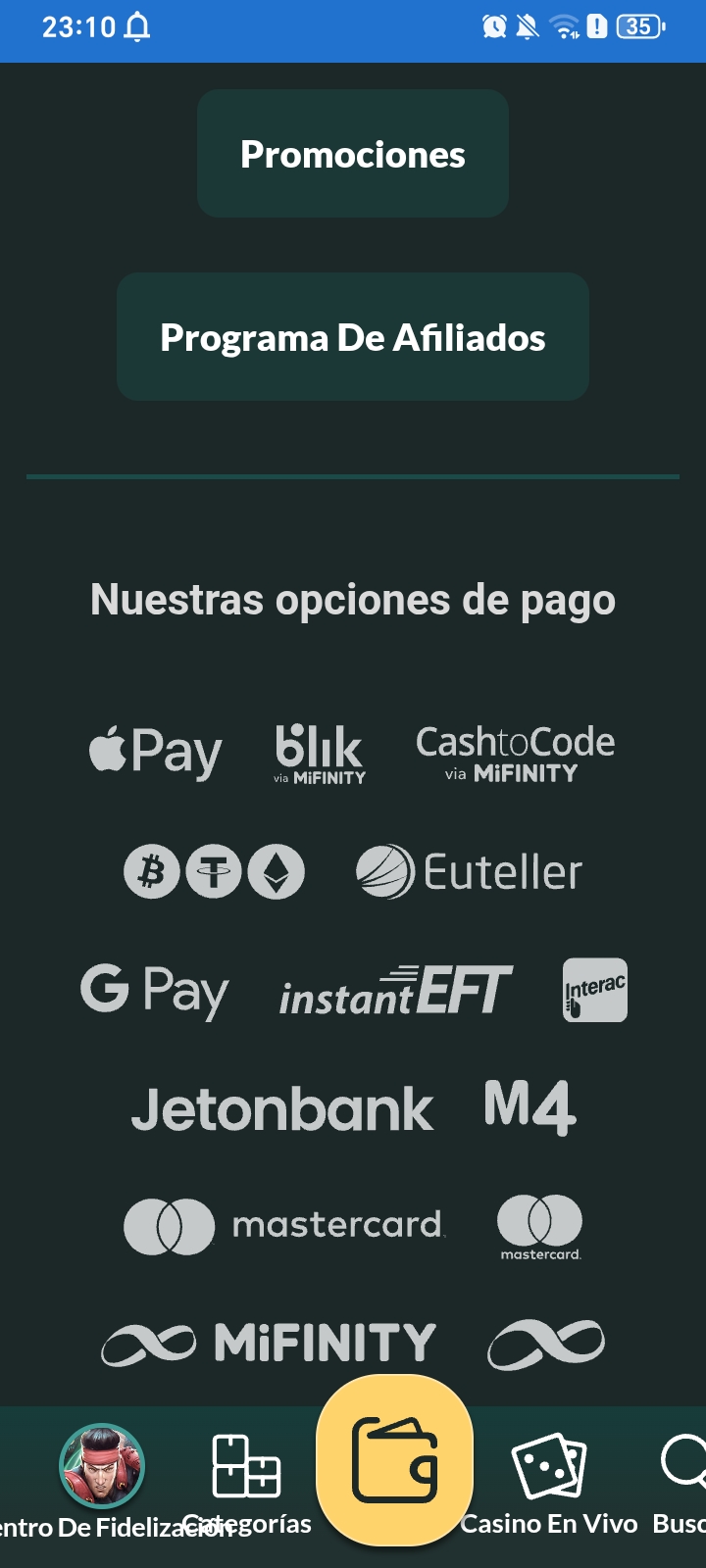Select the Ethereum payment icon
This screenshot has height=1568, width=706.
[276, 871]
